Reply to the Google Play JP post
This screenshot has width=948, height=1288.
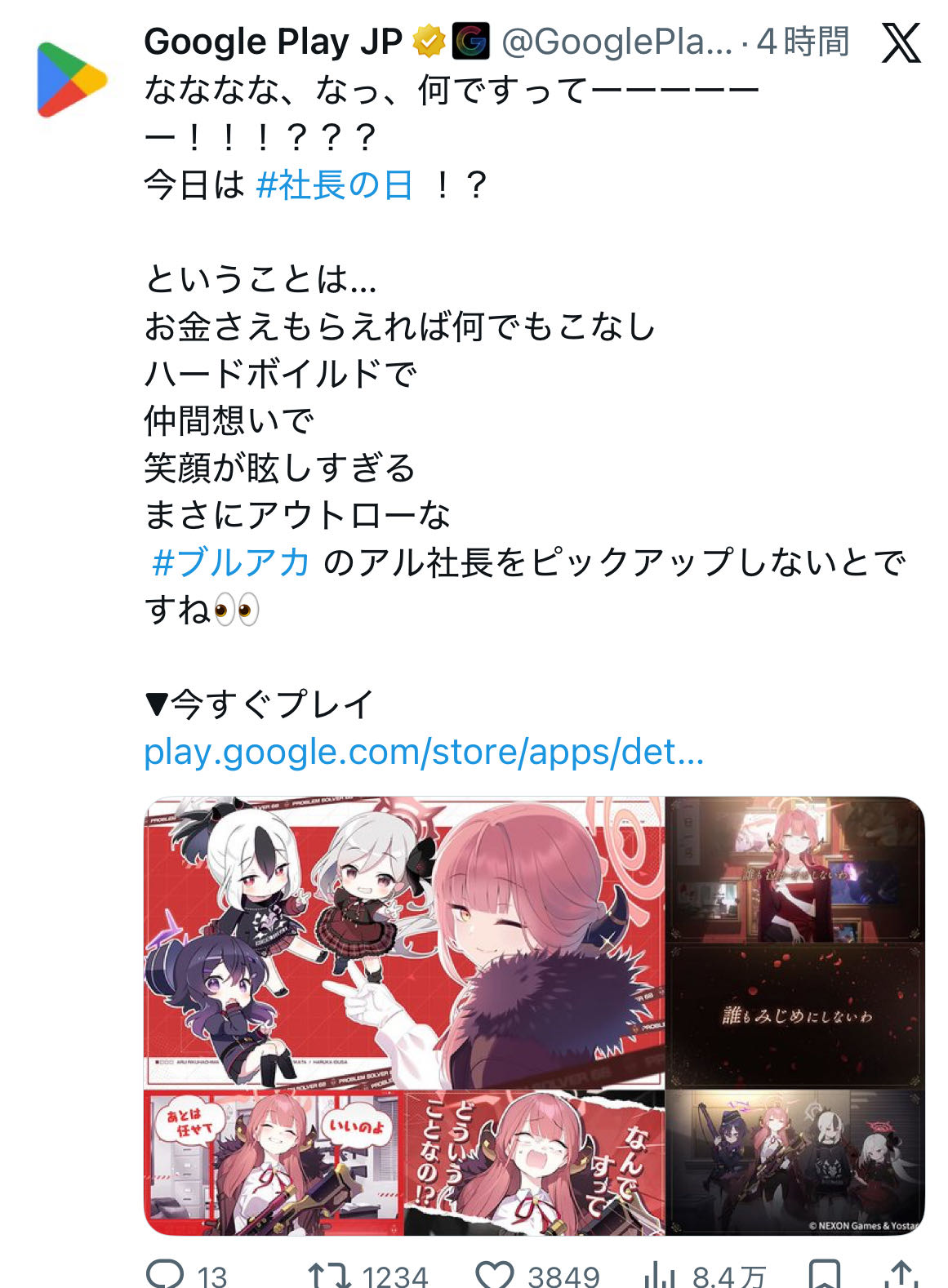tap(166, 1274)
